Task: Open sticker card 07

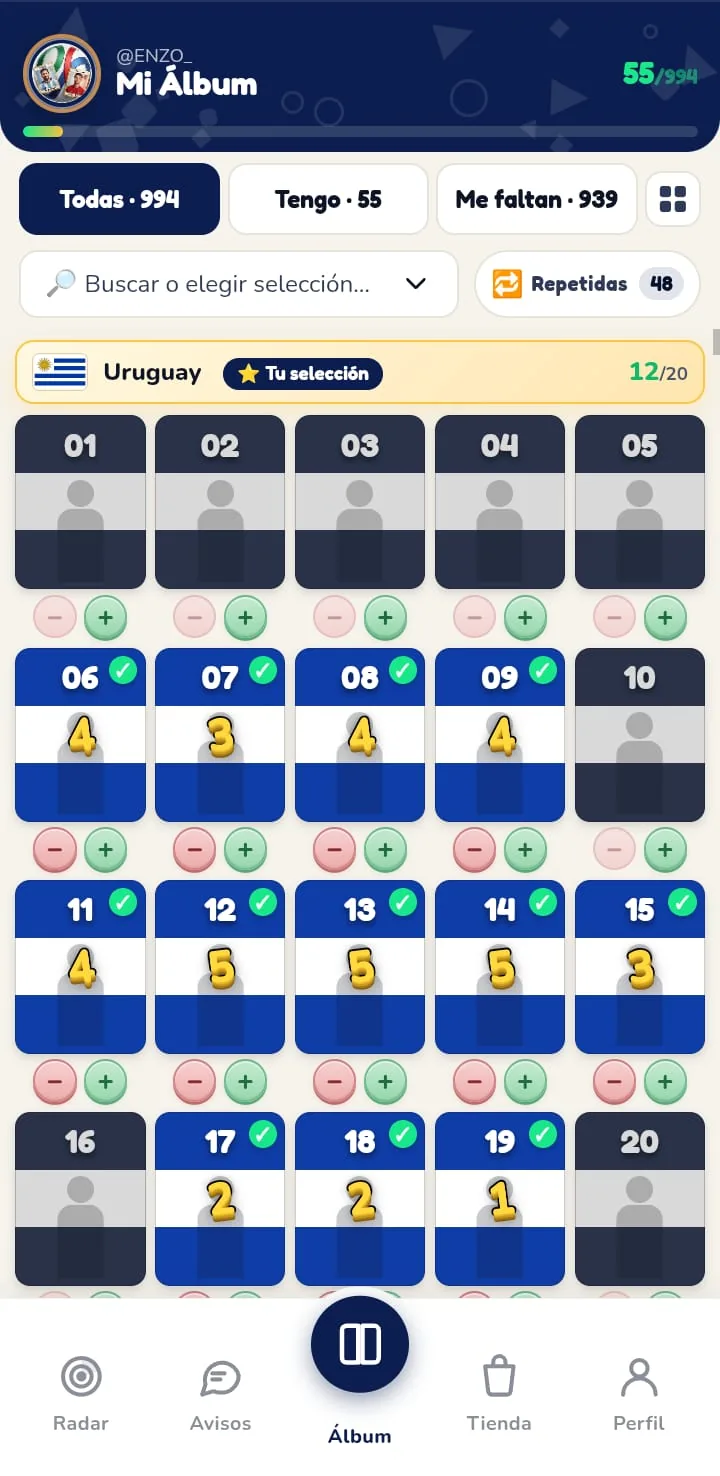Action: tap(220, 735)
